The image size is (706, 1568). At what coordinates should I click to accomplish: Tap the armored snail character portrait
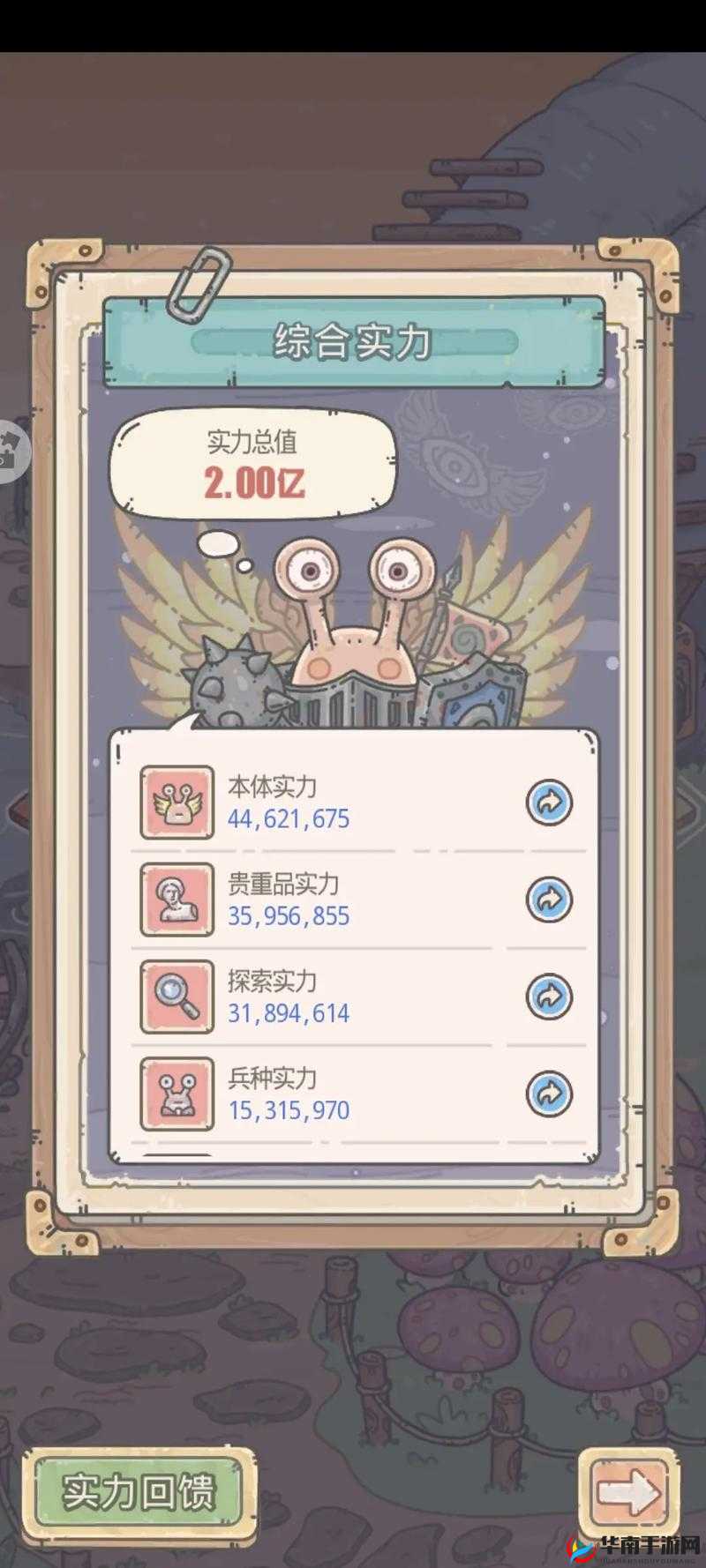[x=353, y=635]
